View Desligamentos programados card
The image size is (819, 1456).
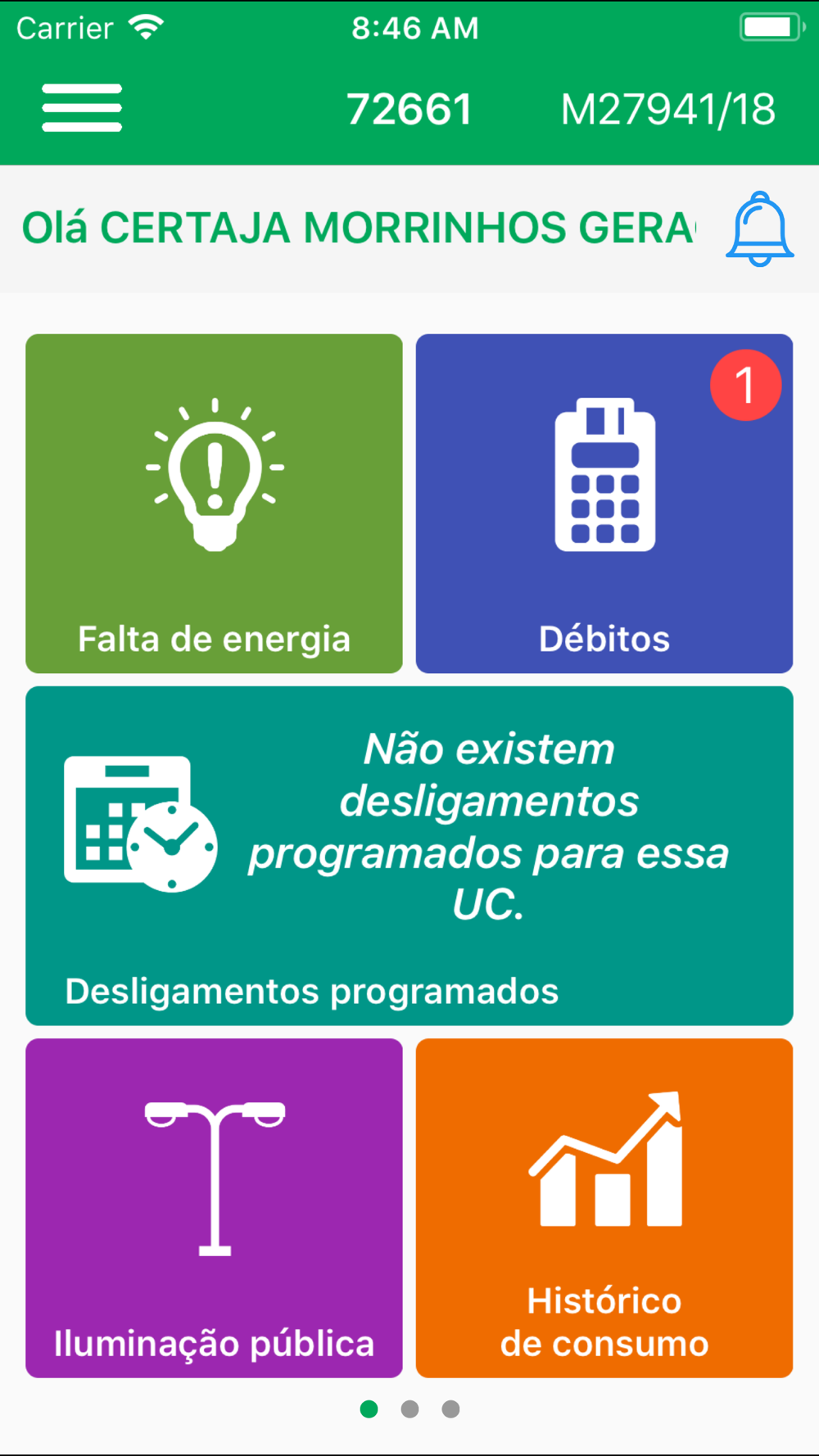pos(409,856)
